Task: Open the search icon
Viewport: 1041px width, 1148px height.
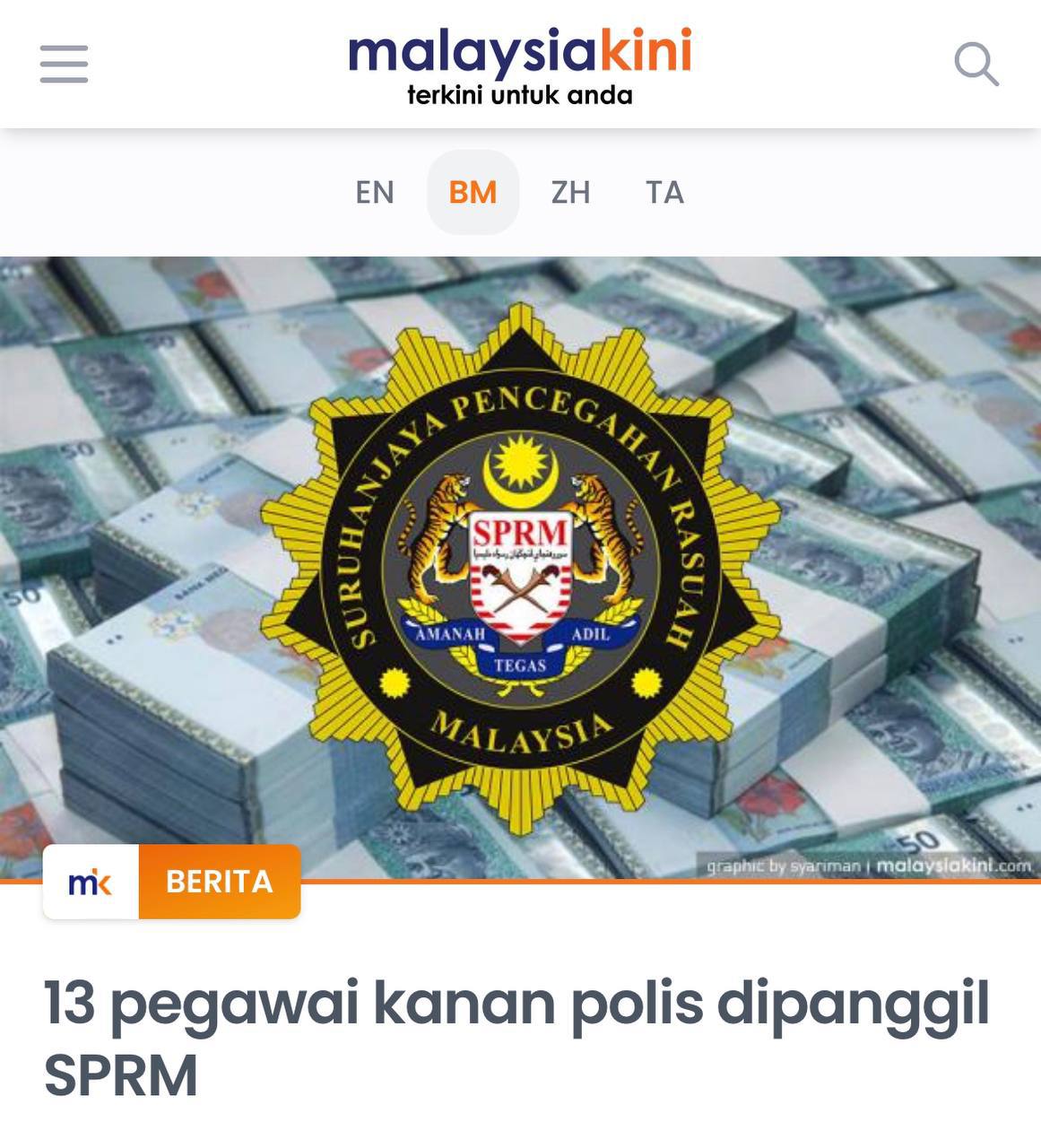Action: 976,64
